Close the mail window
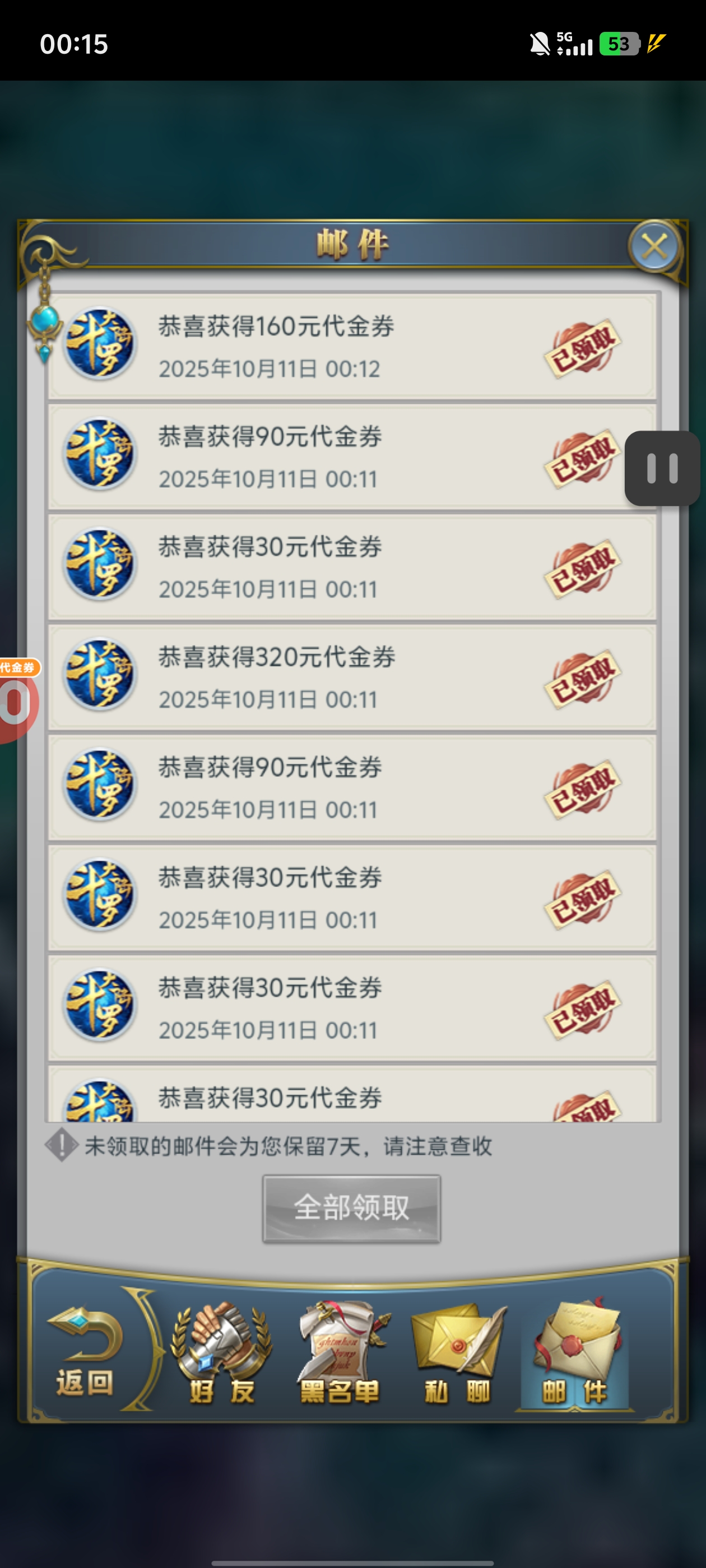Image resolution: width=706 pixels, height=1568 pixels. click(x=654, y=247)
